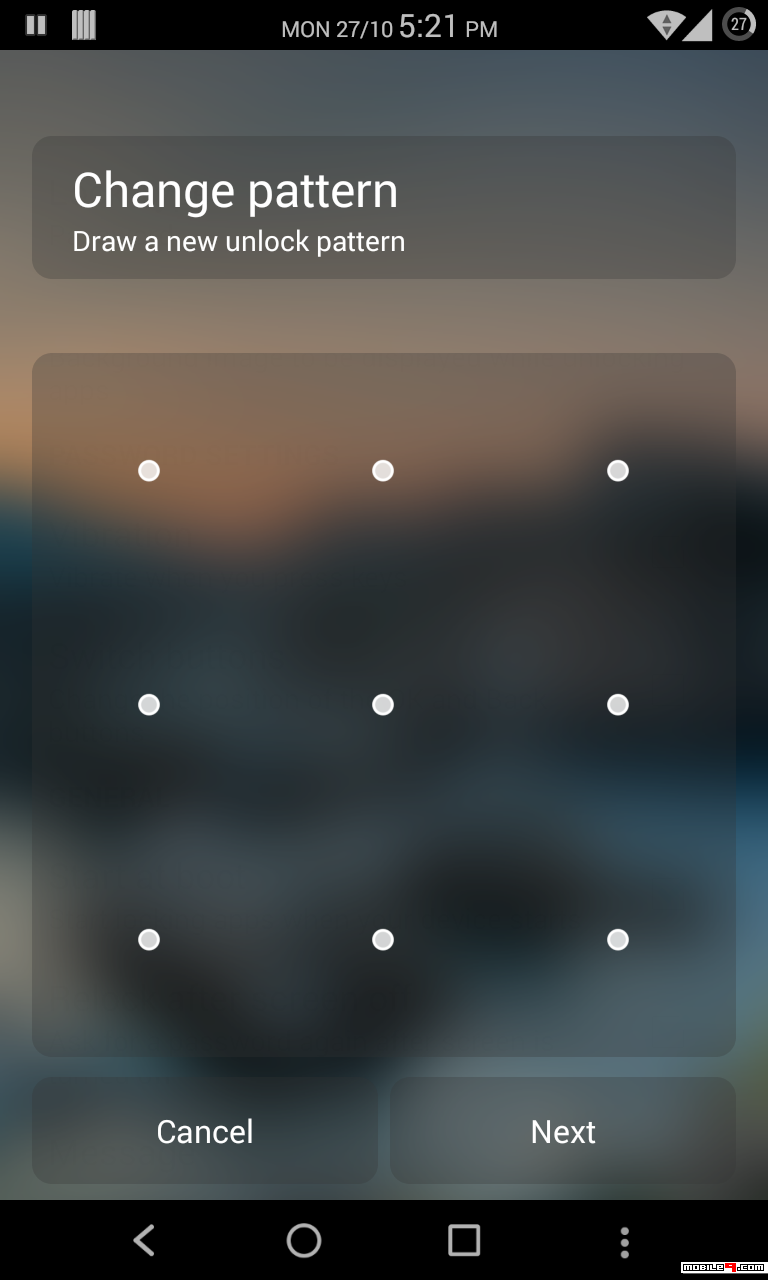This screenshot has width=768, height=1280.
Task: Tap the top-right pattern dot
Action: click(x=618, y=470)
